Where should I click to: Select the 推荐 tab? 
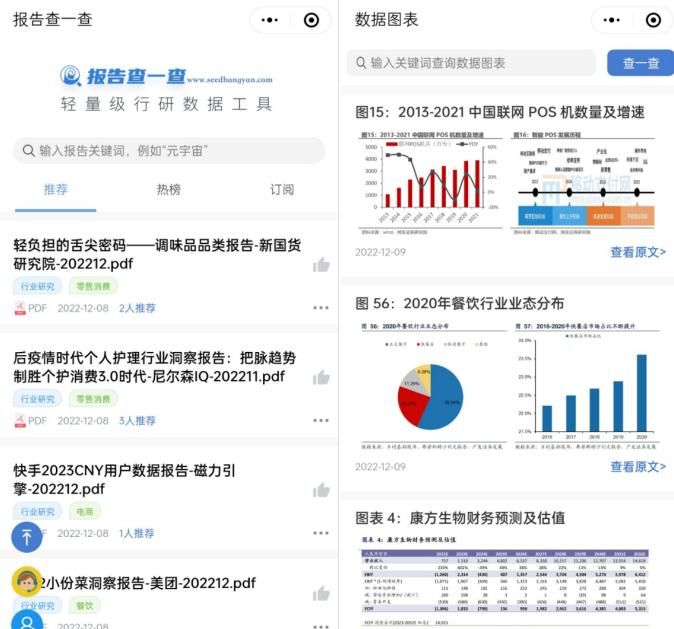click(x=56, y=190)
